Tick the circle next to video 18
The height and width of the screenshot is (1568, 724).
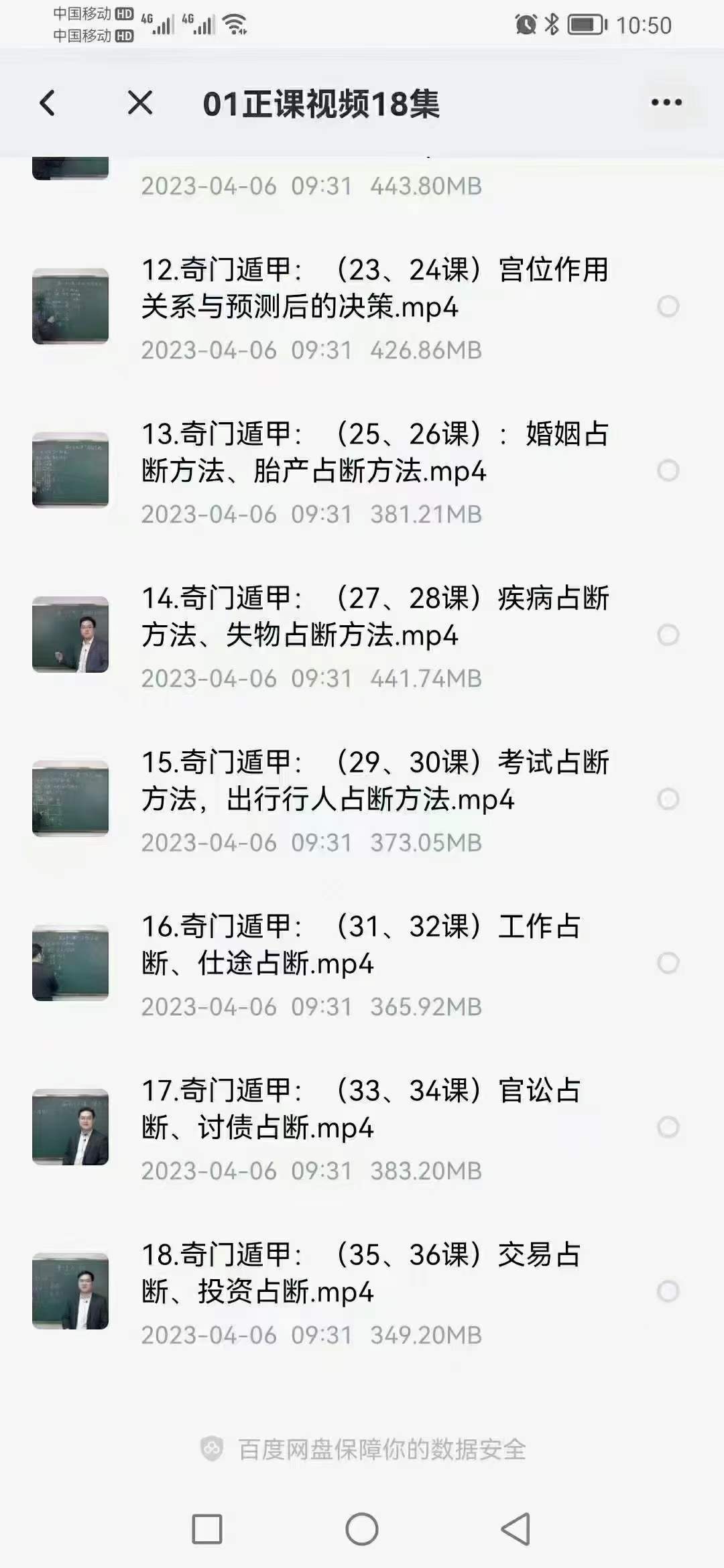click(x=668, y=1291)
